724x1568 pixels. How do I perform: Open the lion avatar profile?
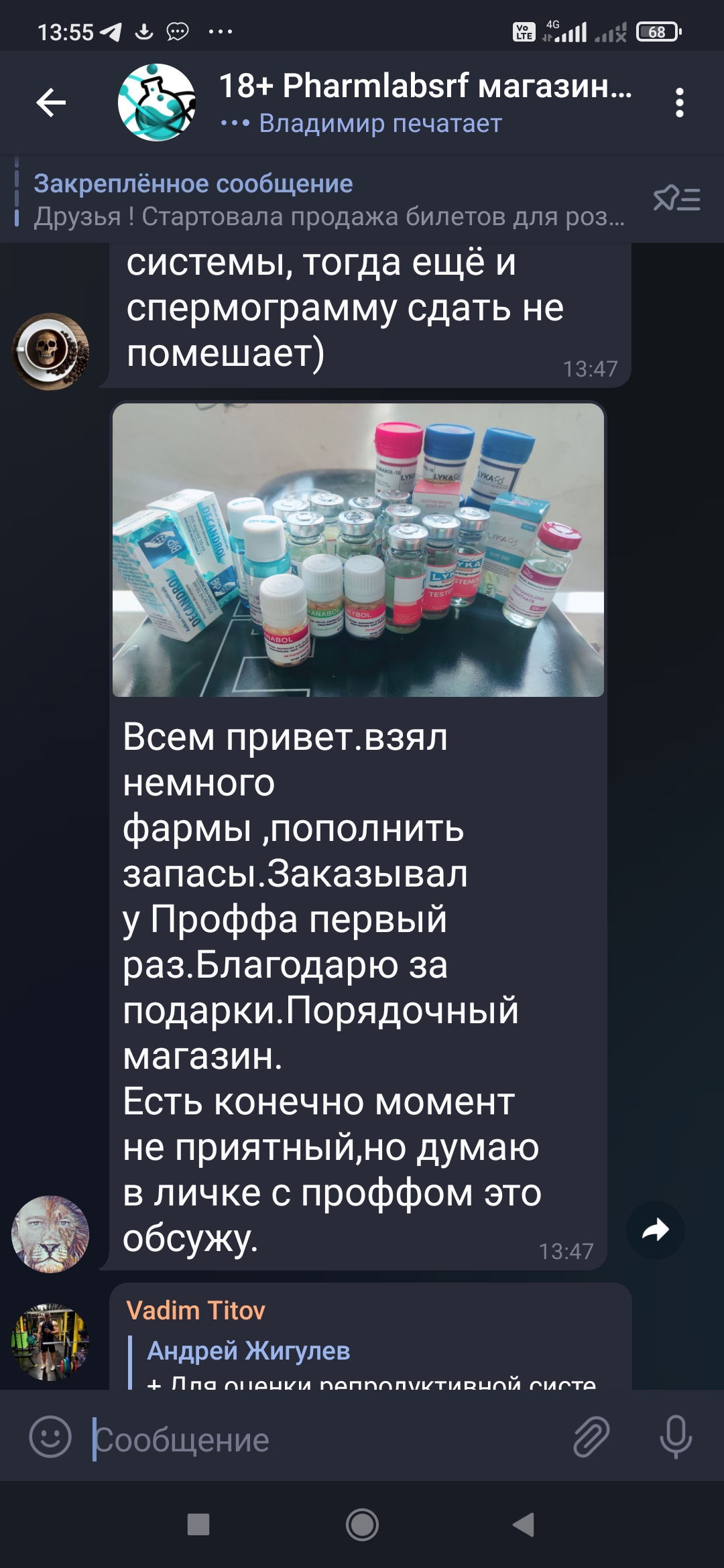[x=50, y=1234]
